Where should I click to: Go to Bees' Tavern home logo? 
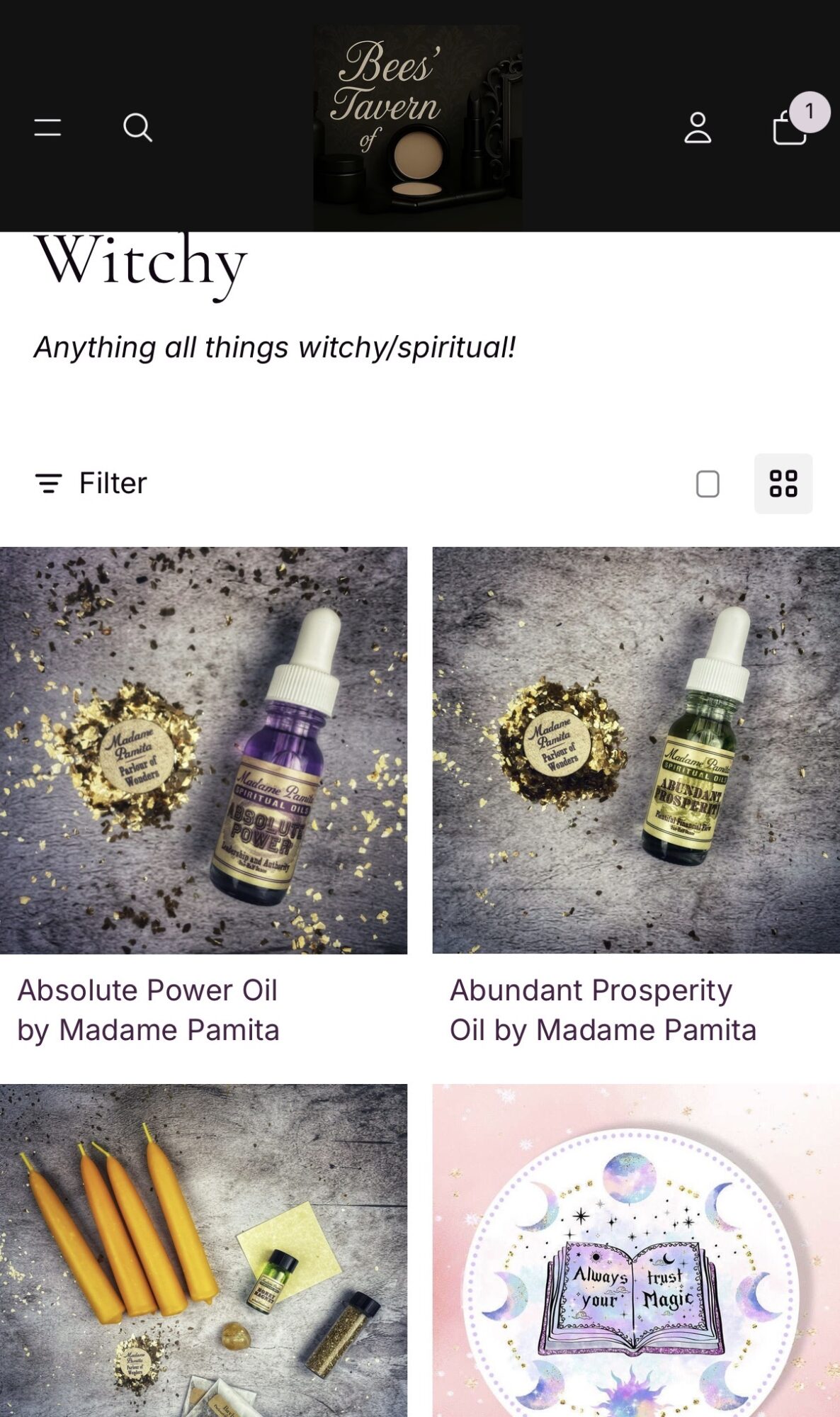click(418, 128)
